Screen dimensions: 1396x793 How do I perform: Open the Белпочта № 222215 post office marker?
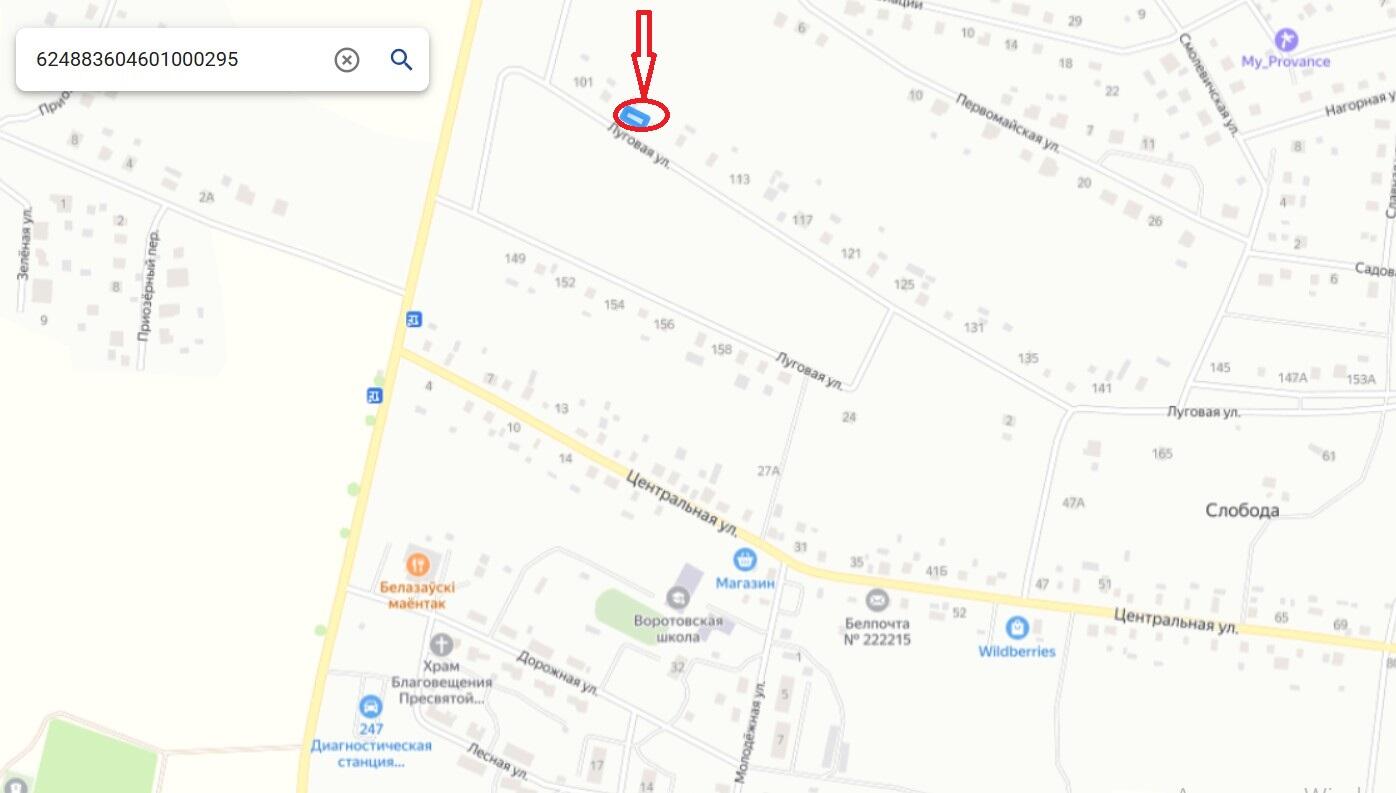click(x=877, y=600)
